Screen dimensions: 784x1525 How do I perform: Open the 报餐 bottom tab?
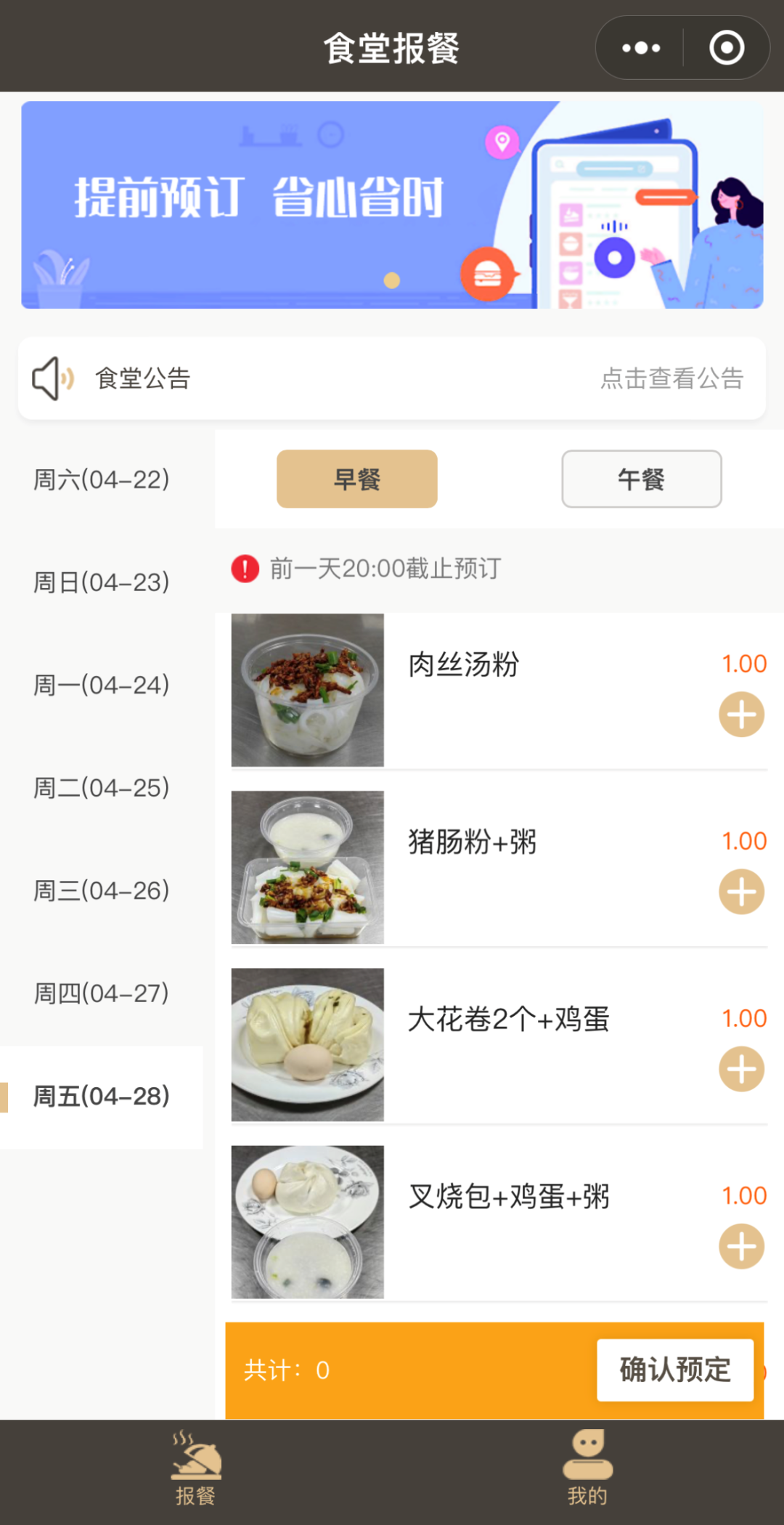196,1468
